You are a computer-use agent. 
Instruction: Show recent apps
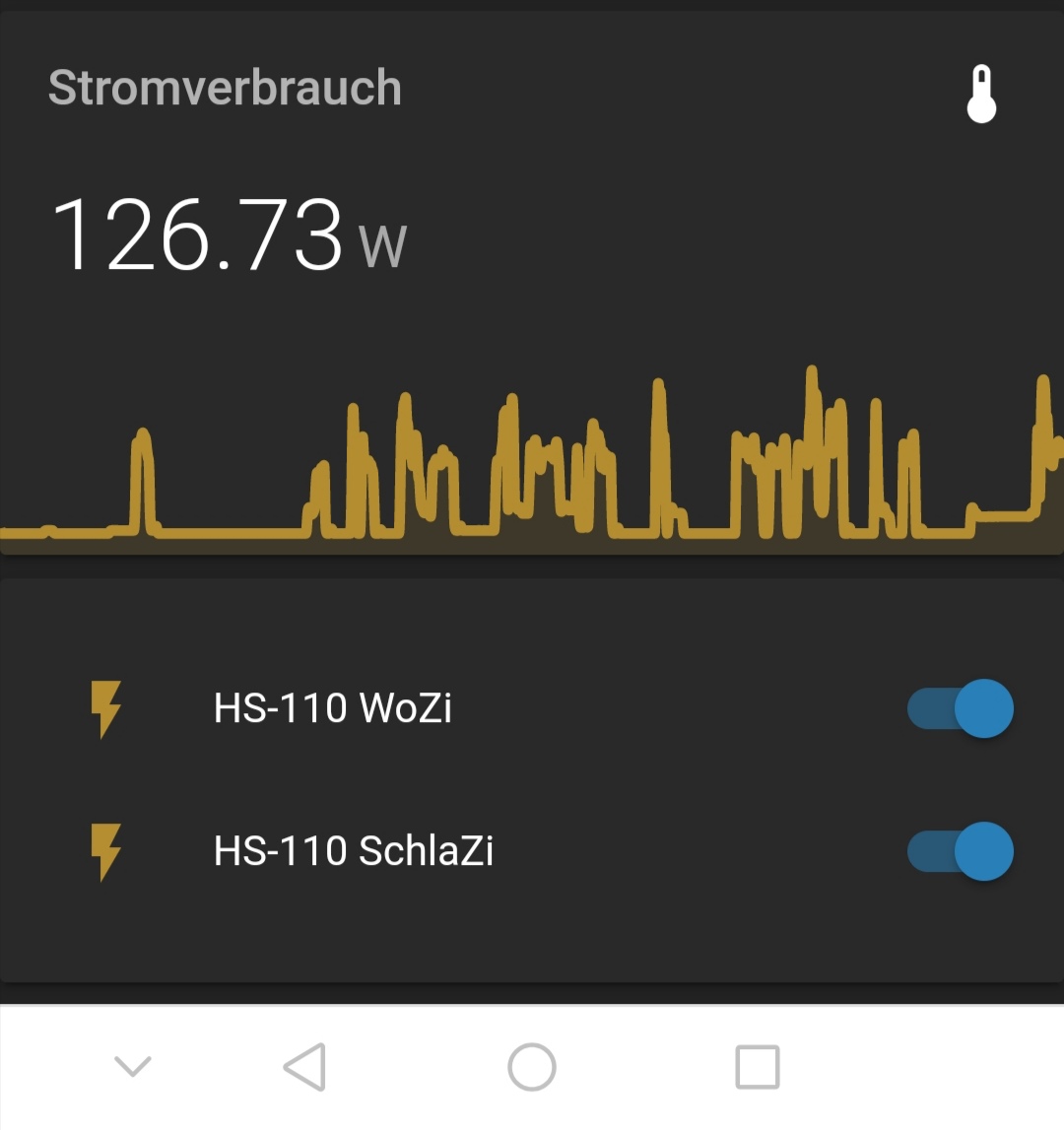coord(758,1067)
